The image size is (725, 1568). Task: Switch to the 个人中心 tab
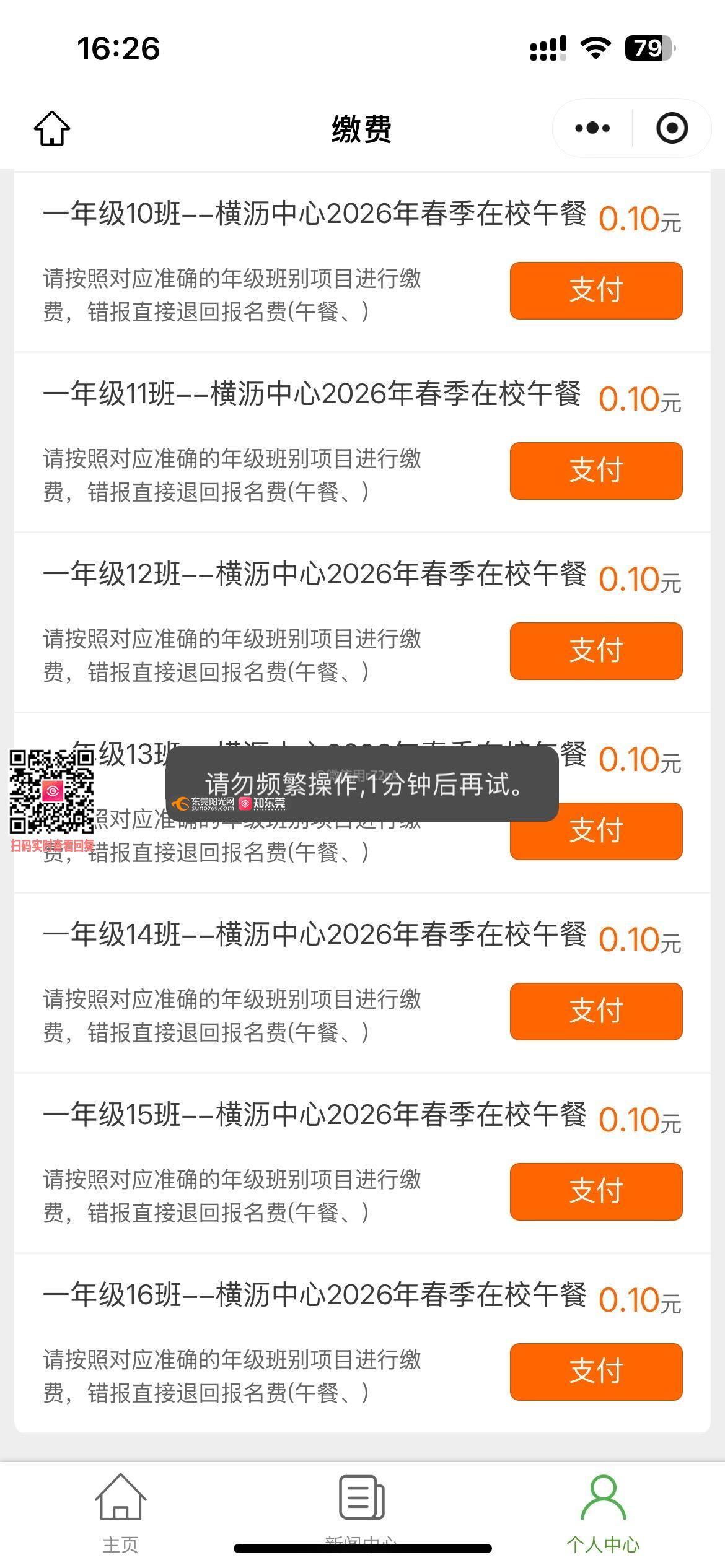603,1512
